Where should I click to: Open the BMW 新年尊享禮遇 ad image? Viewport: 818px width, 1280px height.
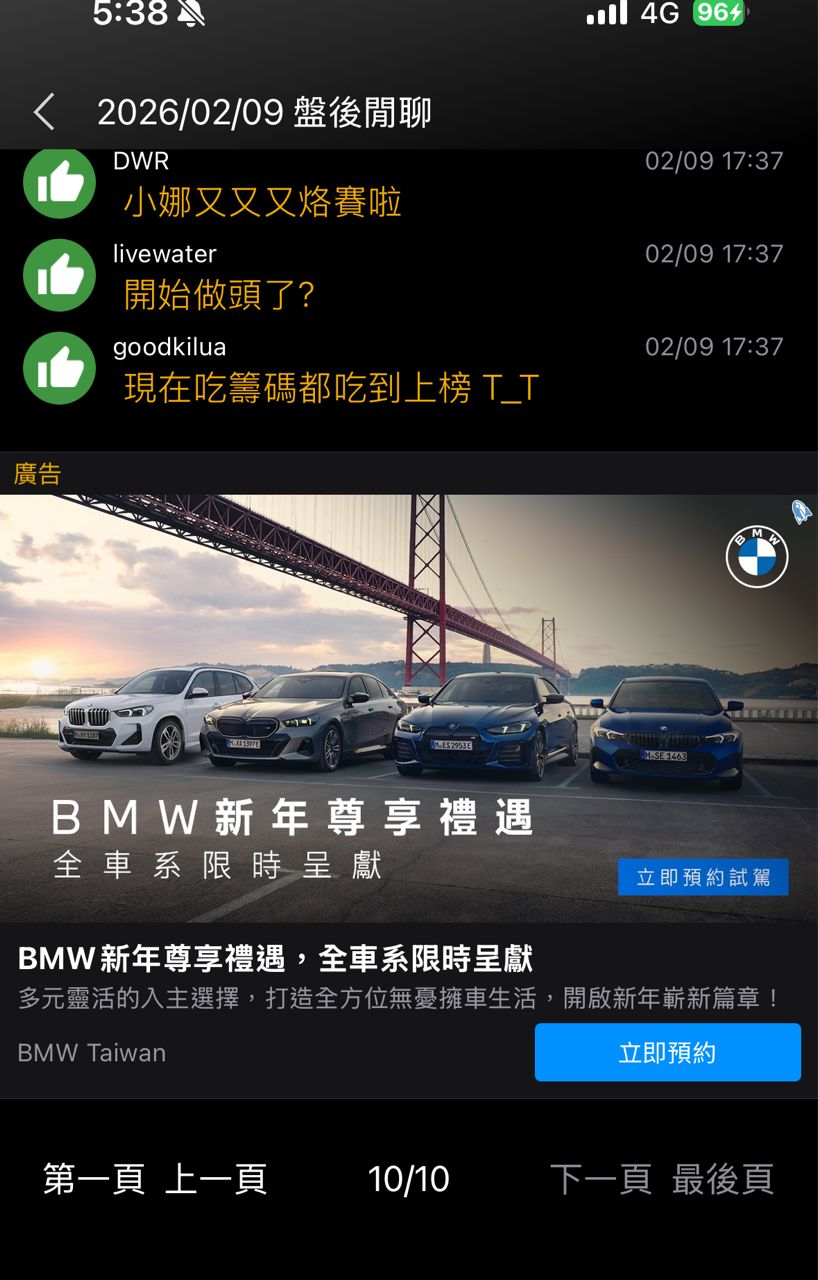(x=408, y=708)
